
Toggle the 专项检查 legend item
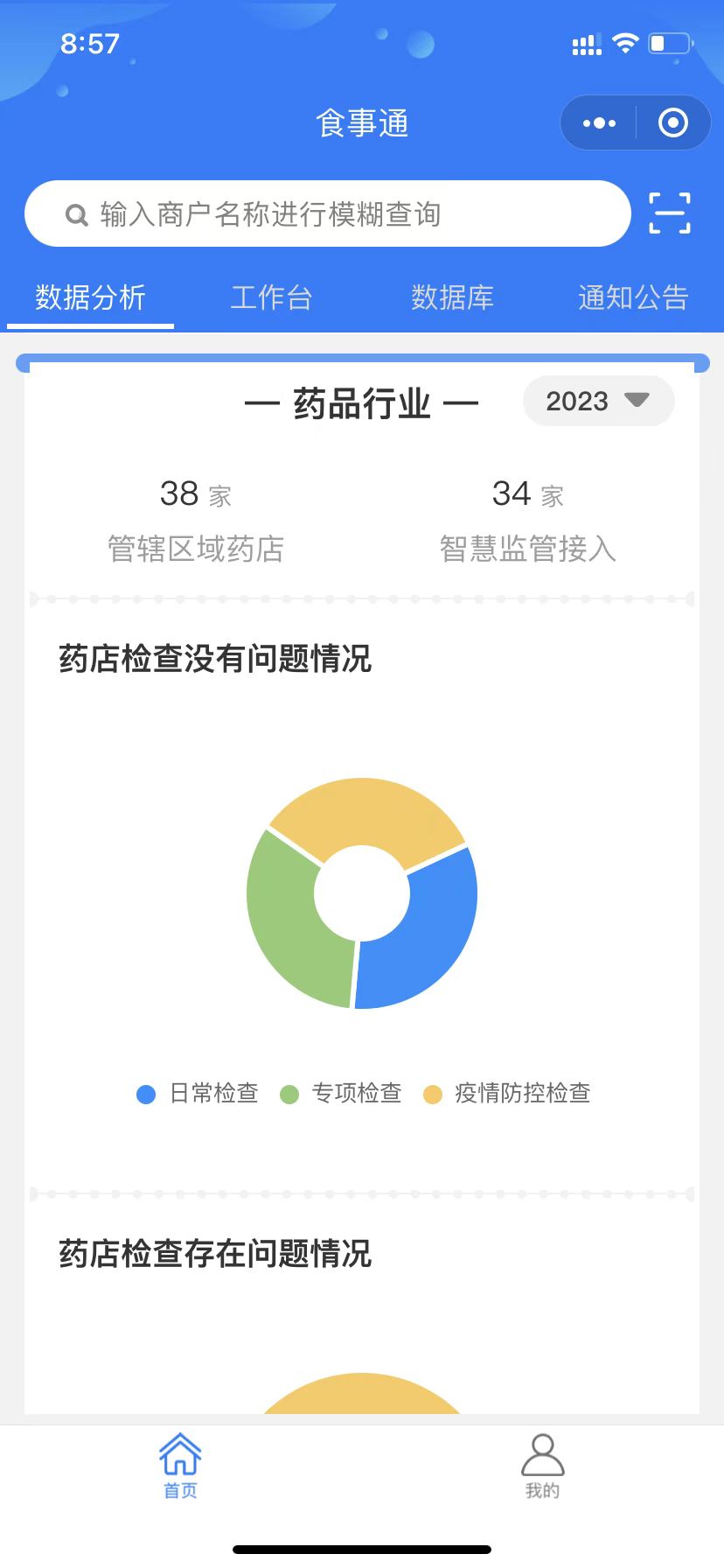click(340, 1093)
